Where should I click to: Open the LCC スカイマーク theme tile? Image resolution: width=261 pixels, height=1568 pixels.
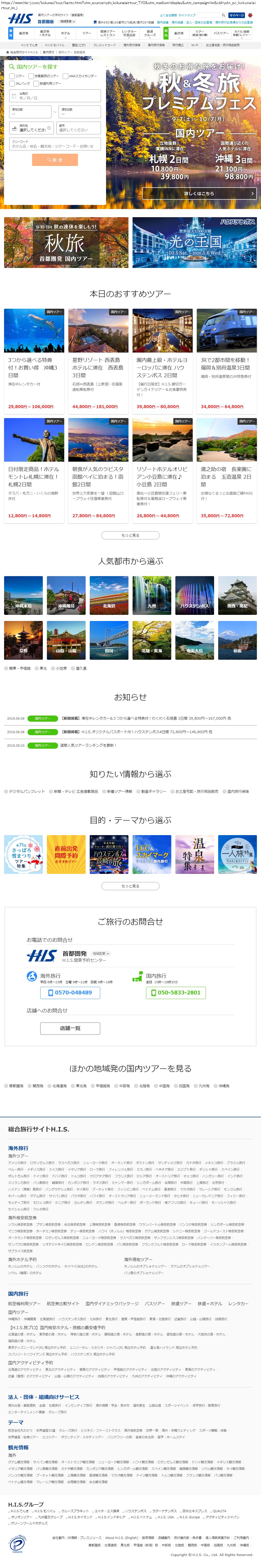pos(151,854)
